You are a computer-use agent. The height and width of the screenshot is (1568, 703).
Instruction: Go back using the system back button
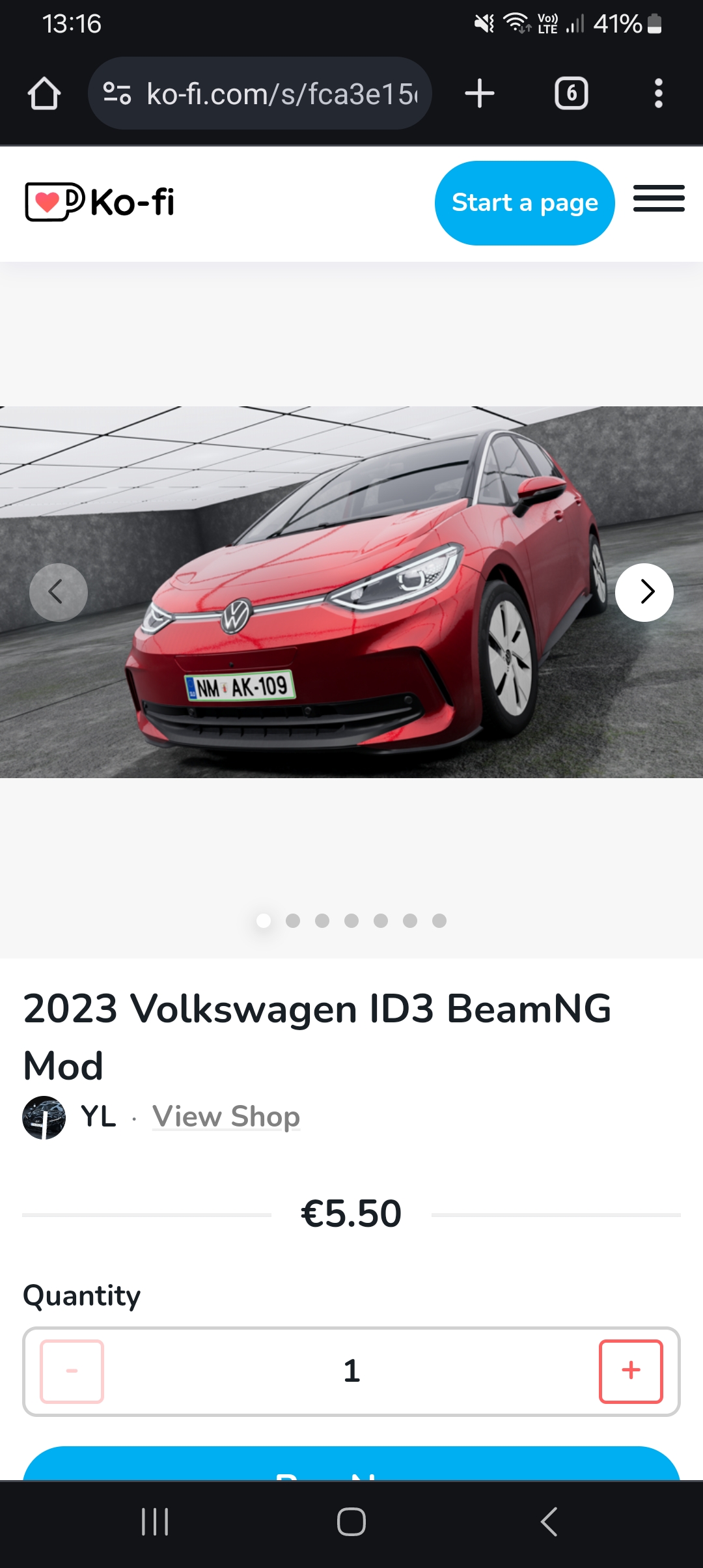549,1522
